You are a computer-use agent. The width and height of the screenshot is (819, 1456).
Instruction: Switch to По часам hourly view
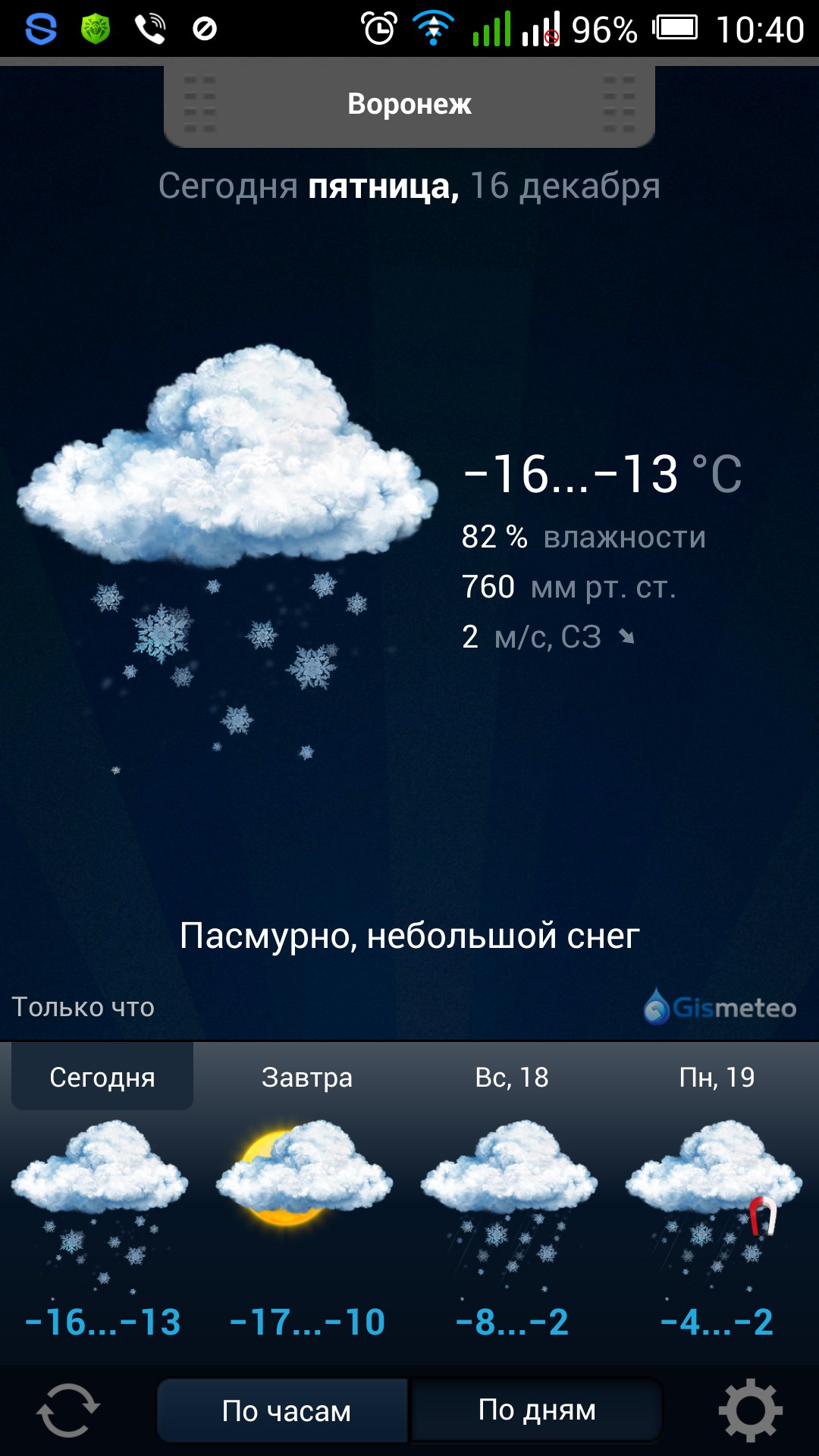[x=286, y=1410]
